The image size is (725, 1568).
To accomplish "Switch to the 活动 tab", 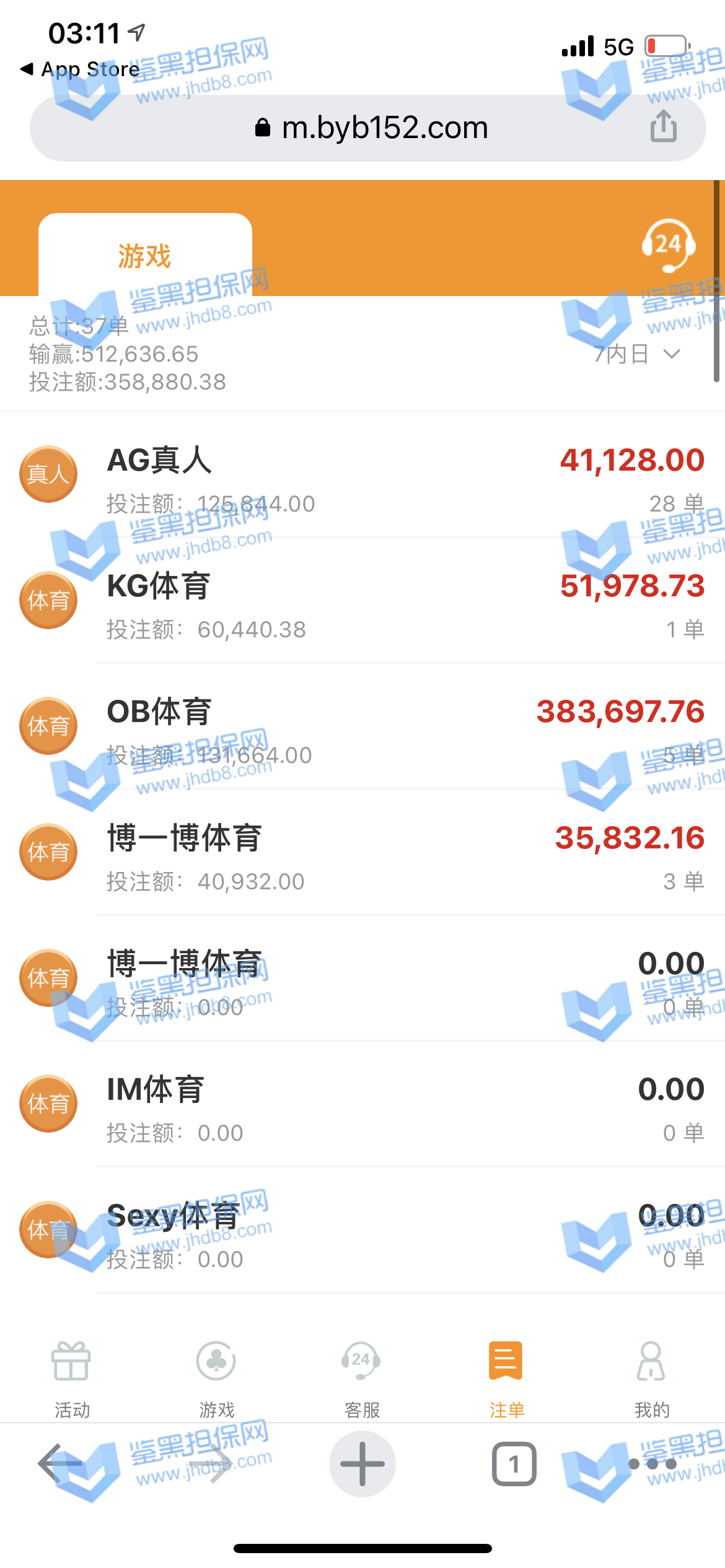I will pyautogui.click(x=72, y=1377).
